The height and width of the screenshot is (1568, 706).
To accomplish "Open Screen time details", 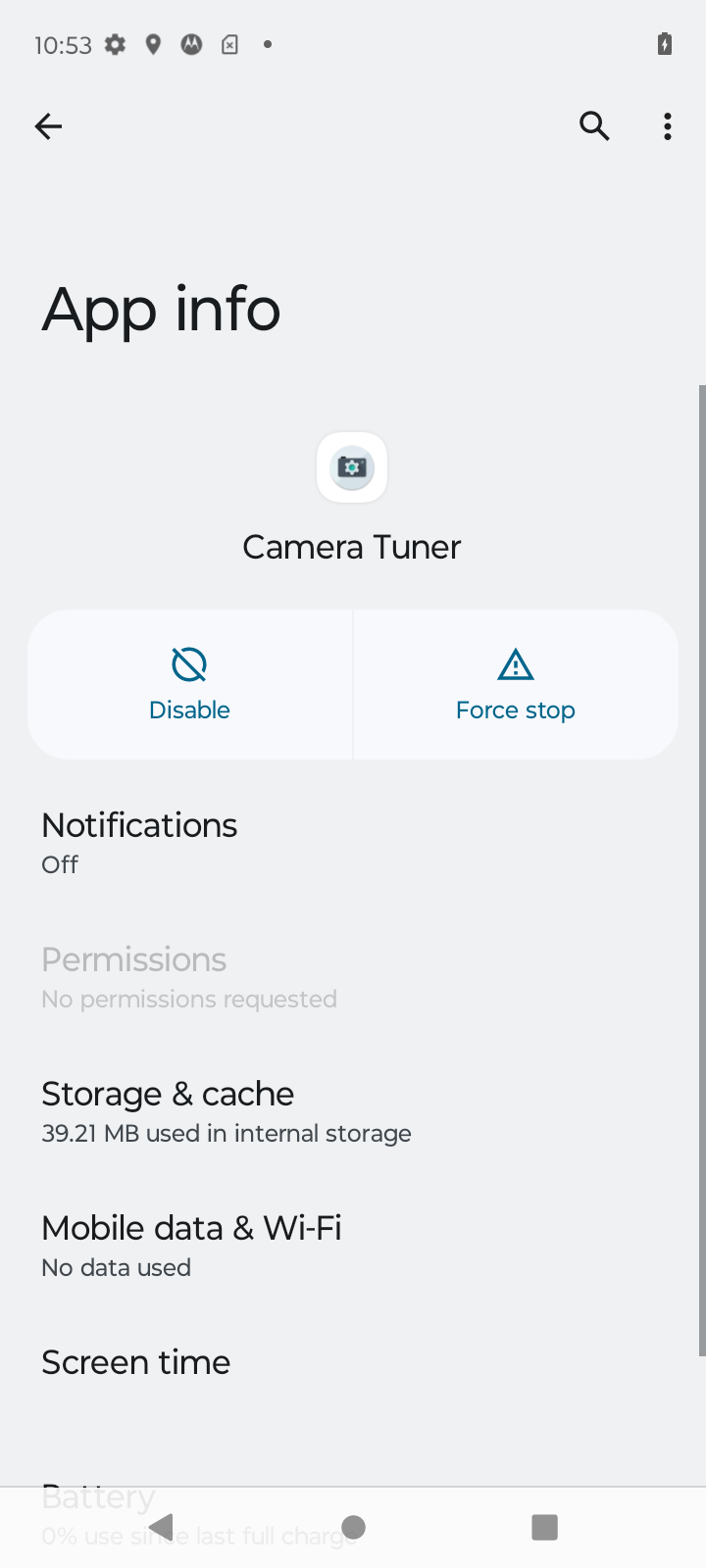I will [x=353, y=1362].
